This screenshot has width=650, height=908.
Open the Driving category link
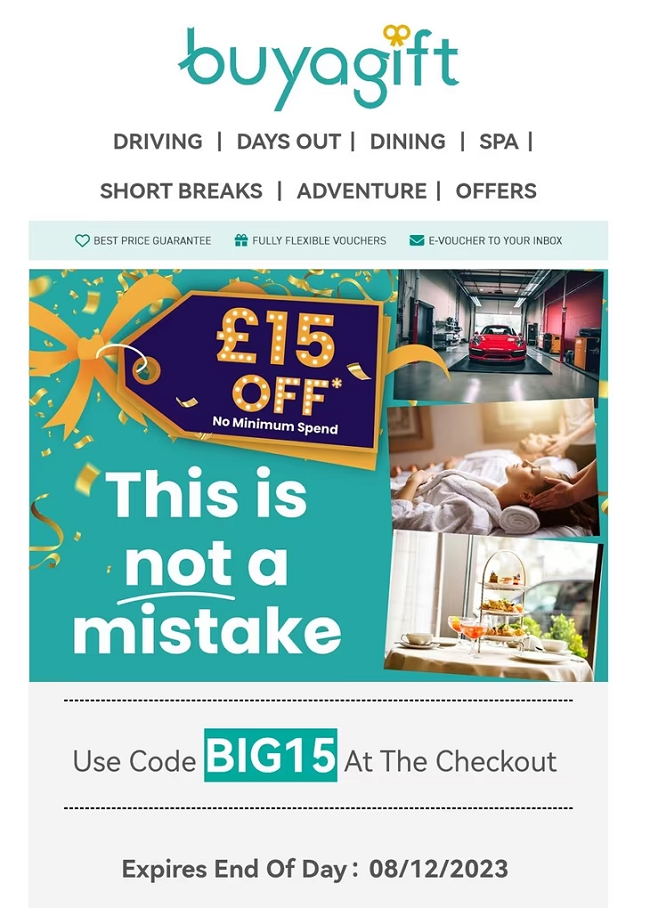point(157,141)
